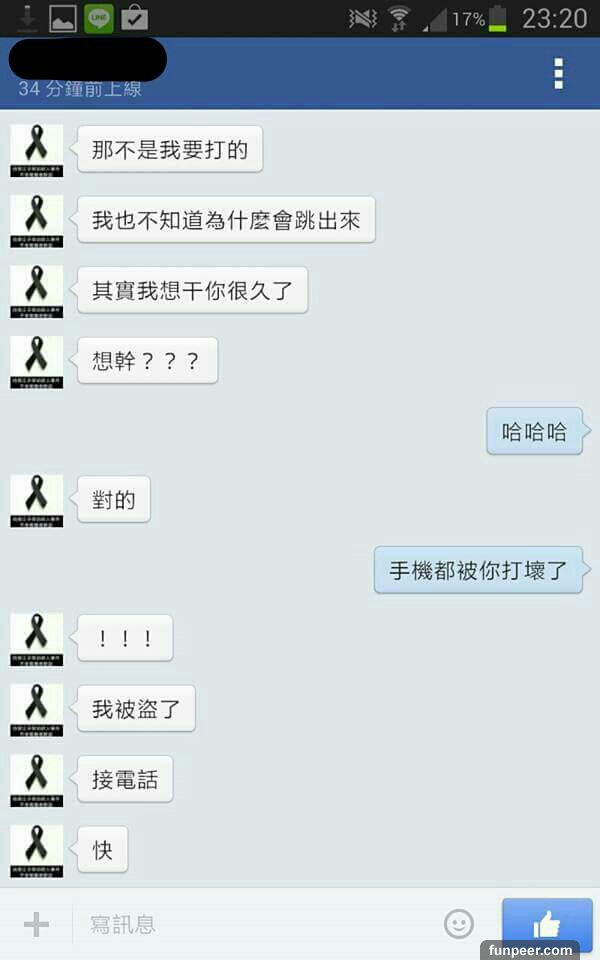The width and height of the screenshot is (600, 960).
Task: Open sender avatar beside 那不是我要打的
Action: (37, 151)
